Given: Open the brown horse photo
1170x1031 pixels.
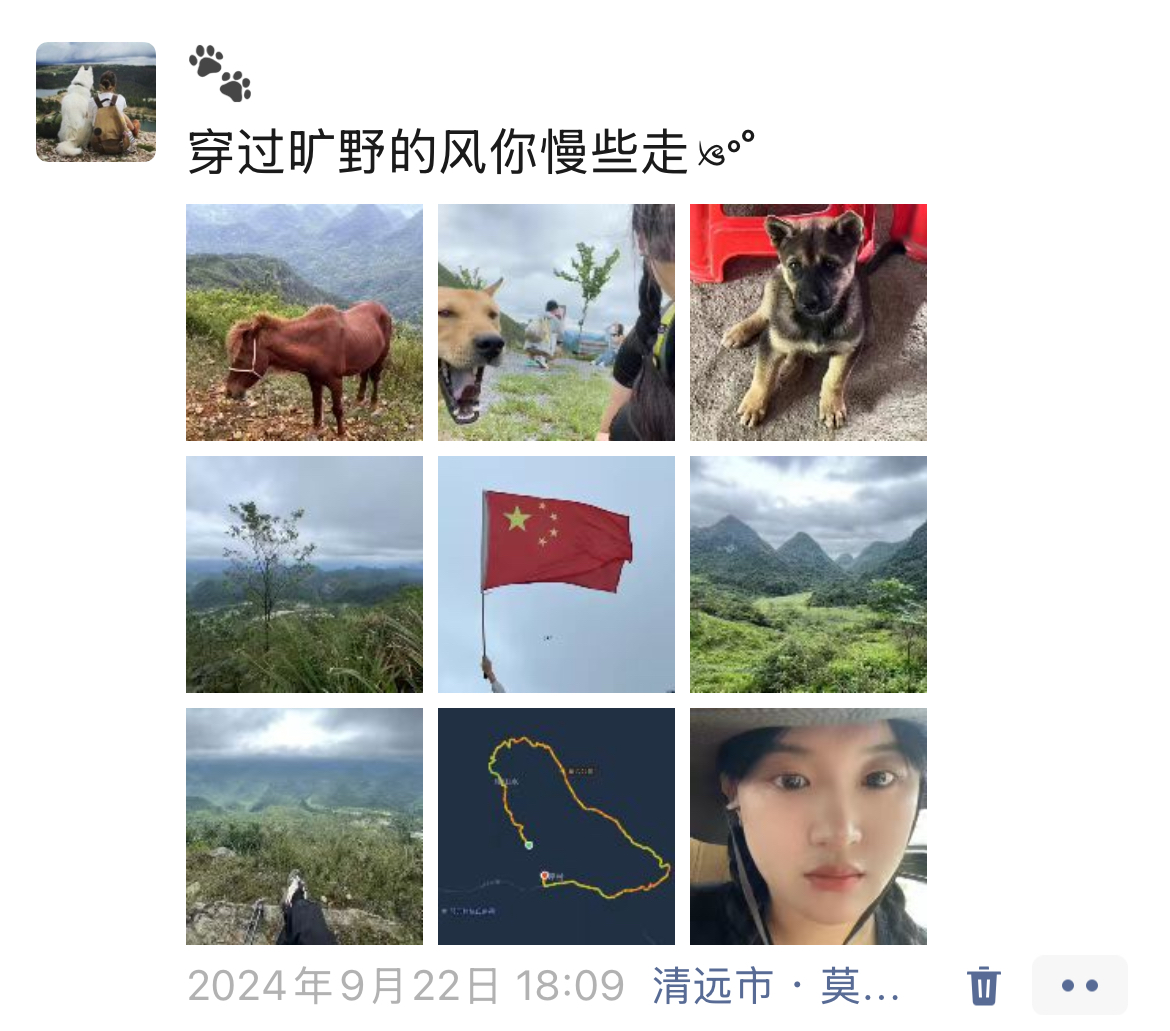Looking at the screenshot, I should (x=304, y=322).
